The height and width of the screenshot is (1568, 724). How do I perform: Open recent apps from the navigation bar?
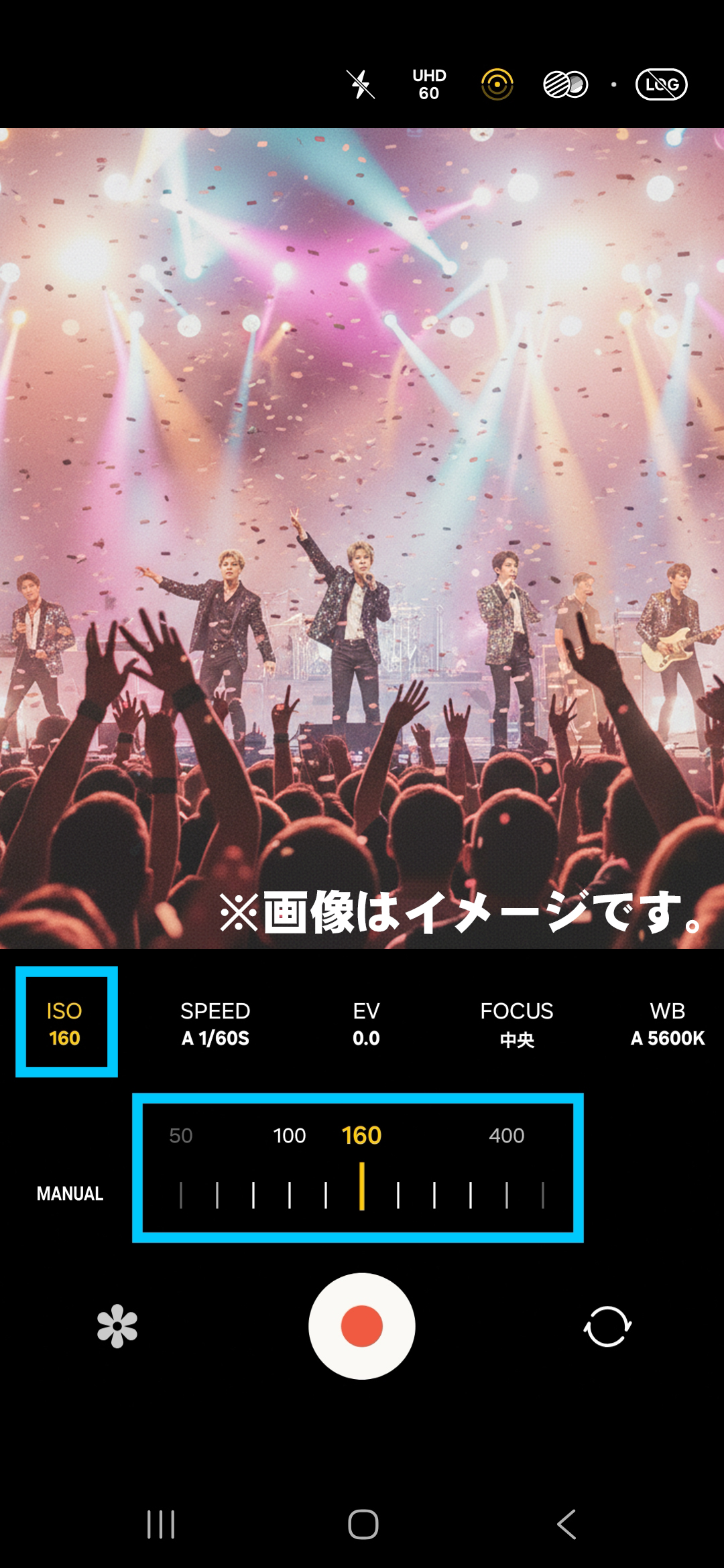(x=161, y=1524)
